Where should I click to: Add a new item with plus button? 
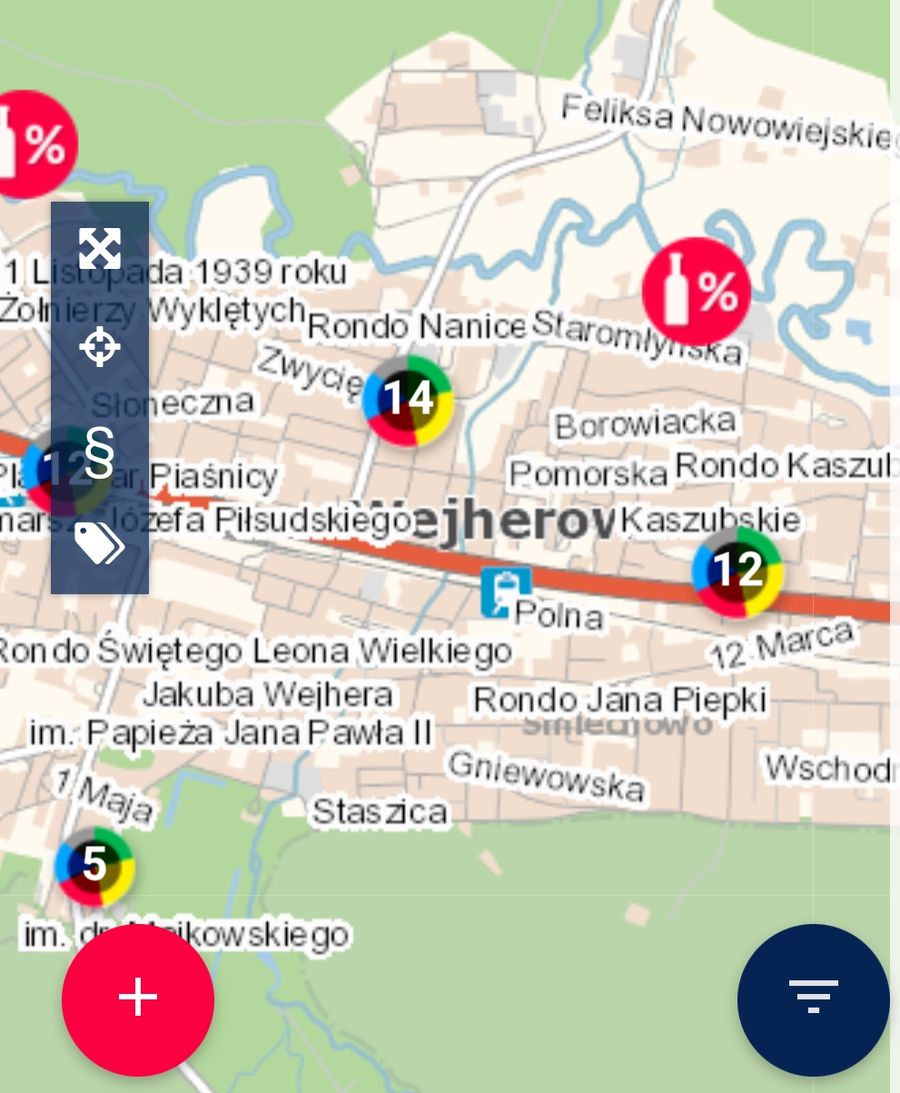point(138,999)
